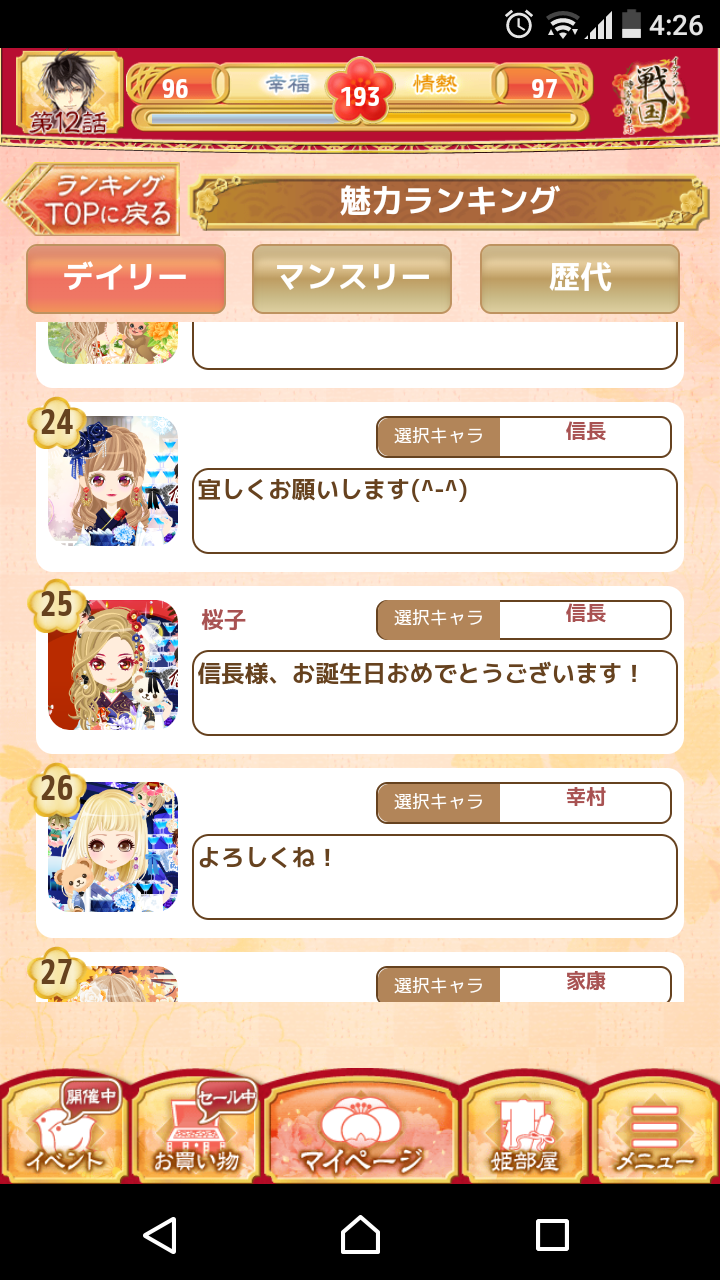Screen dimensions: 720x1280
Task: Open the 姫部屋 room
Action: tap(525, 1130)
